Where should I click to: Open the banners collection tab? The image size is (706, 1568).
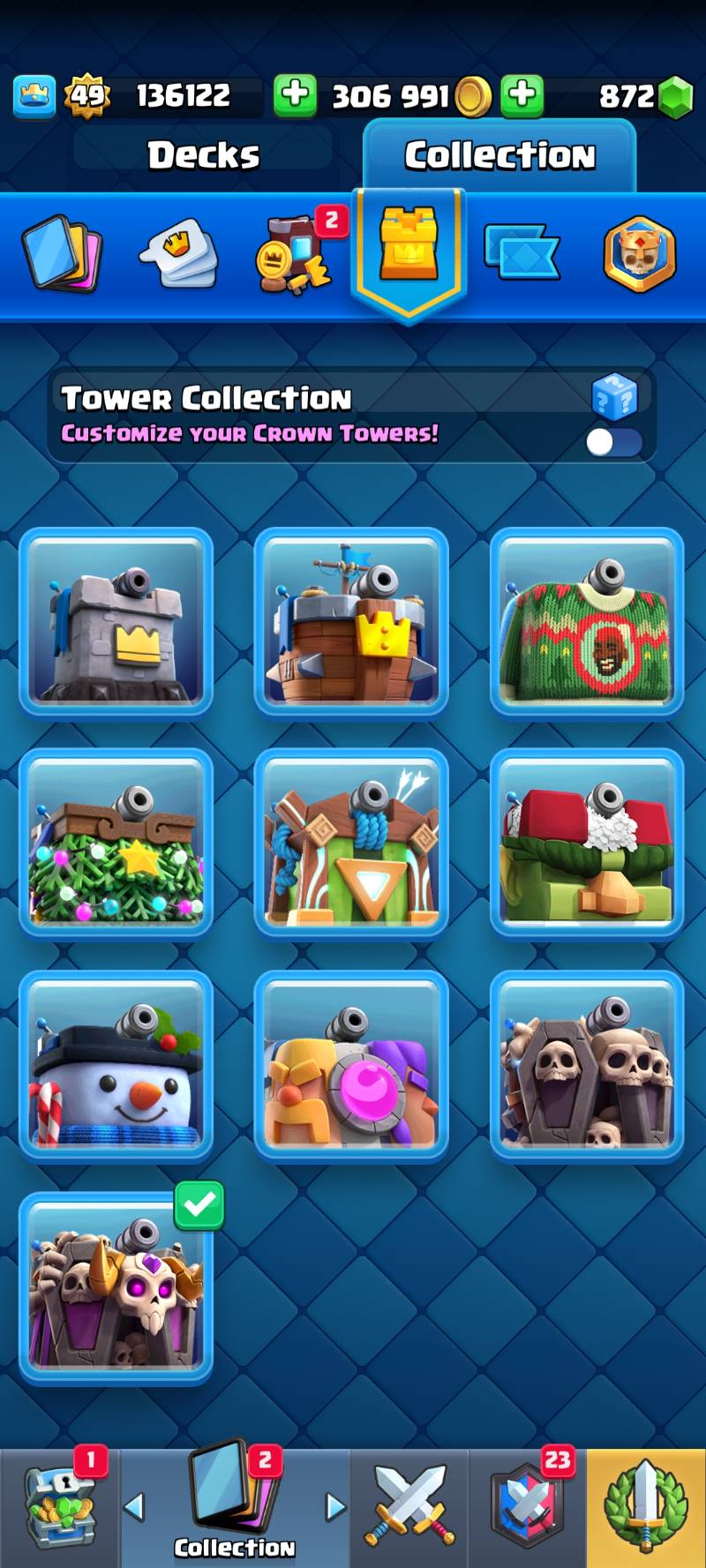(x=522, y=253)
